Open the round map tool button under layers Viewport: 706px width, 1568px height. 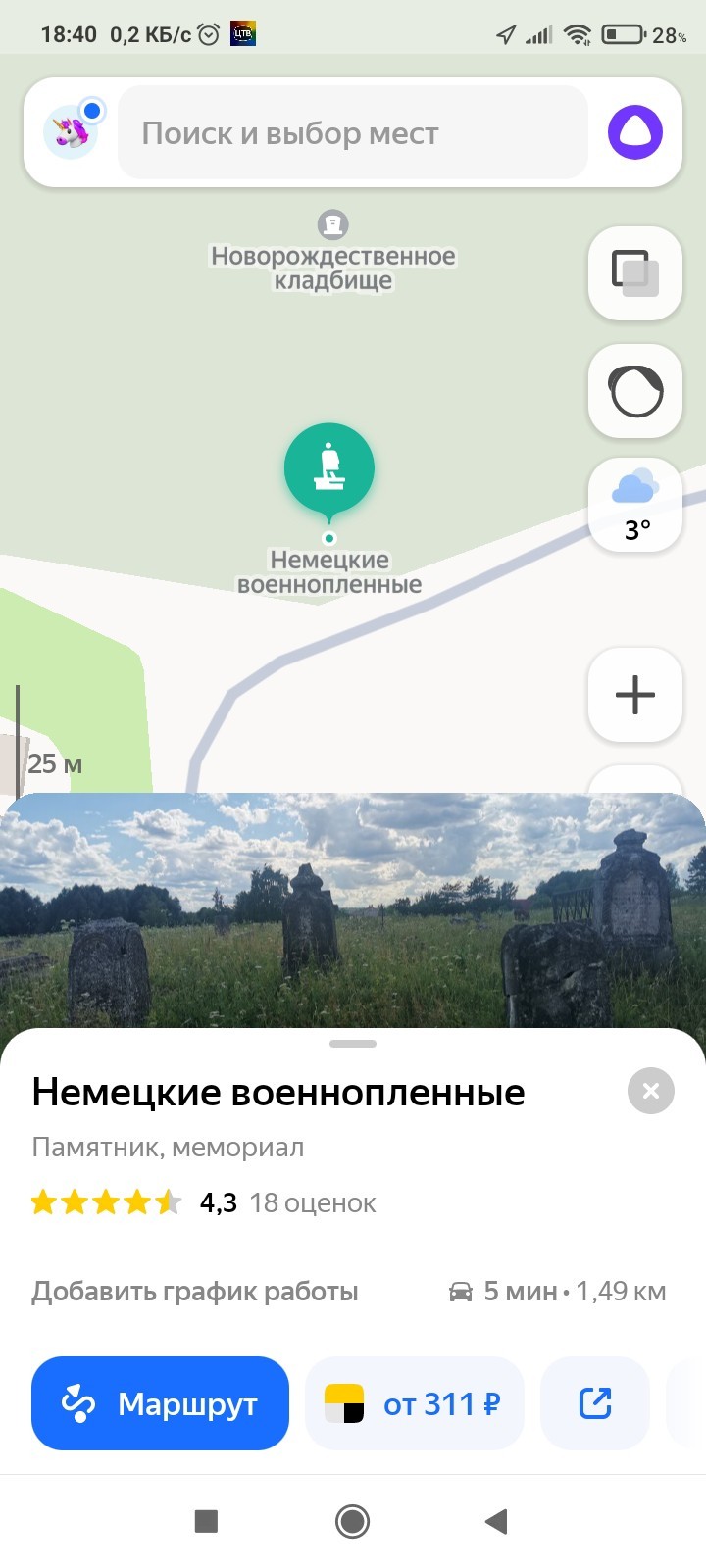pyautogui.click(x=635, y=391)
